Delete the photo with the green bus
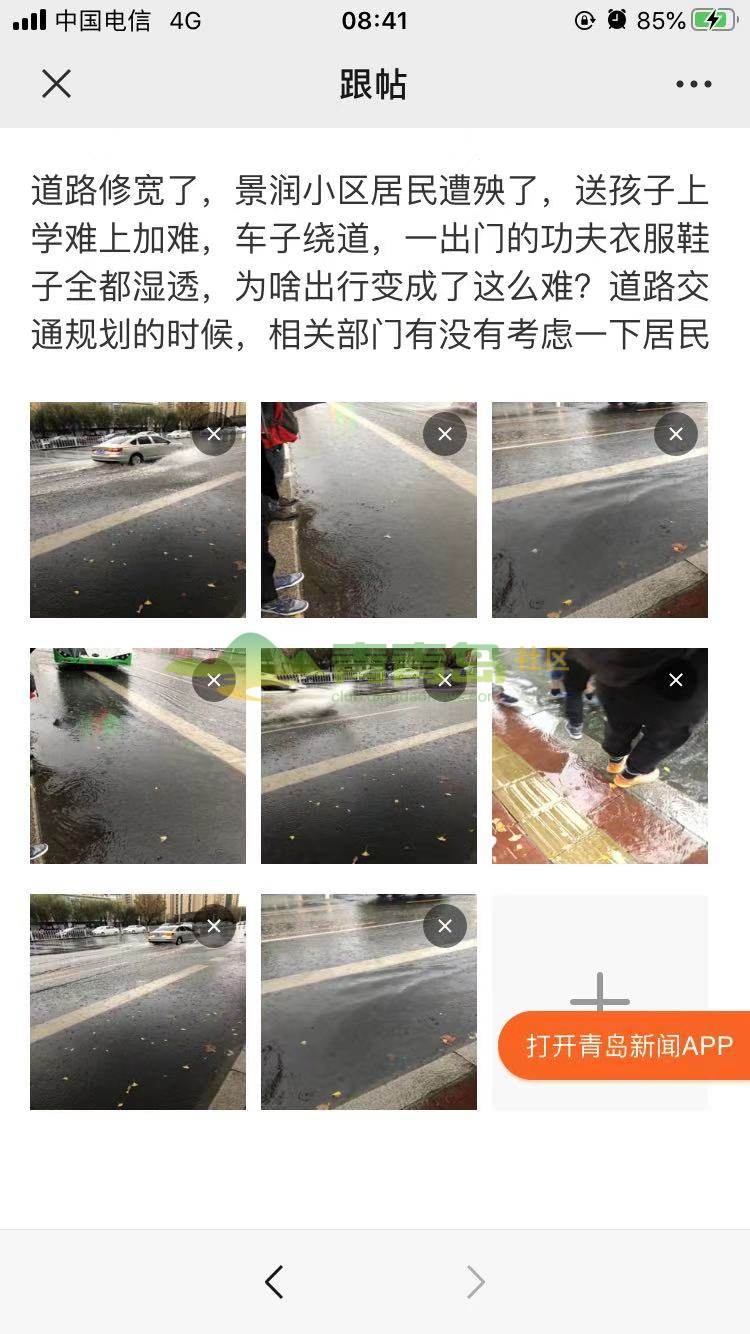Image resolution: width=750 pixels, height=1334 pixels. (213, 680)
